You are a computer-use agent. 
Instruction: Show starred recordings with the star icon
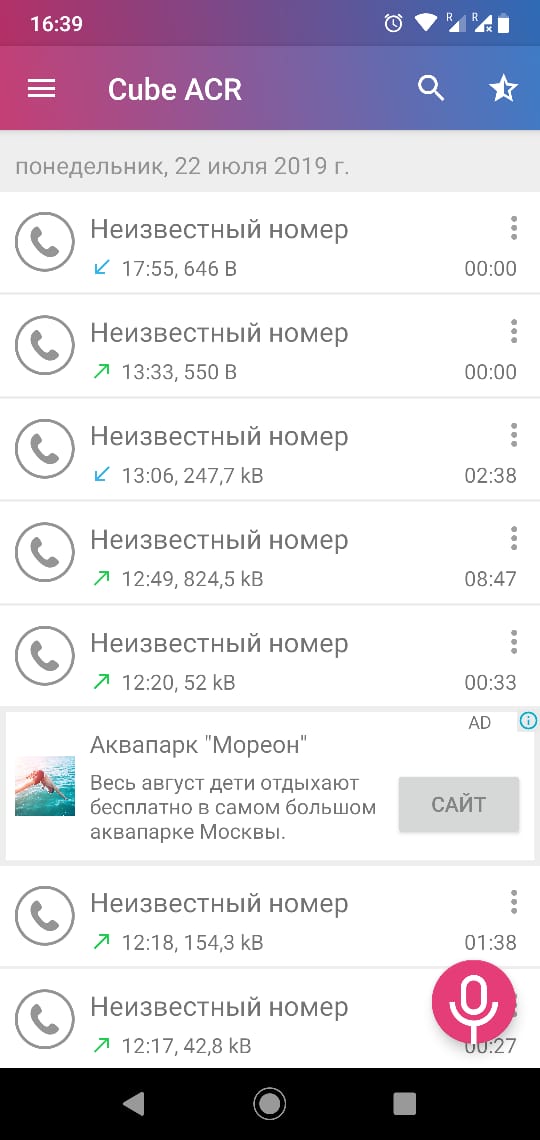point(503,89)
